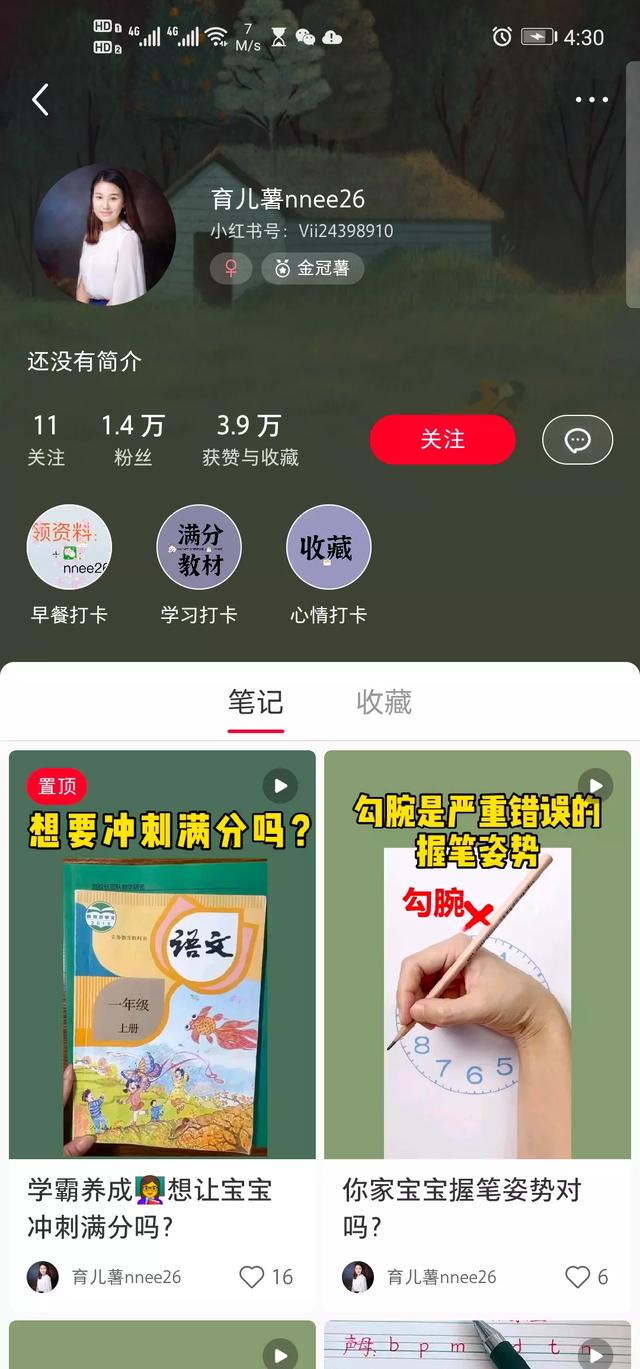The width and height of the screenshot is (640, 1369).
Task: Switch to the 笔记 tab
Action: (256, 702)
